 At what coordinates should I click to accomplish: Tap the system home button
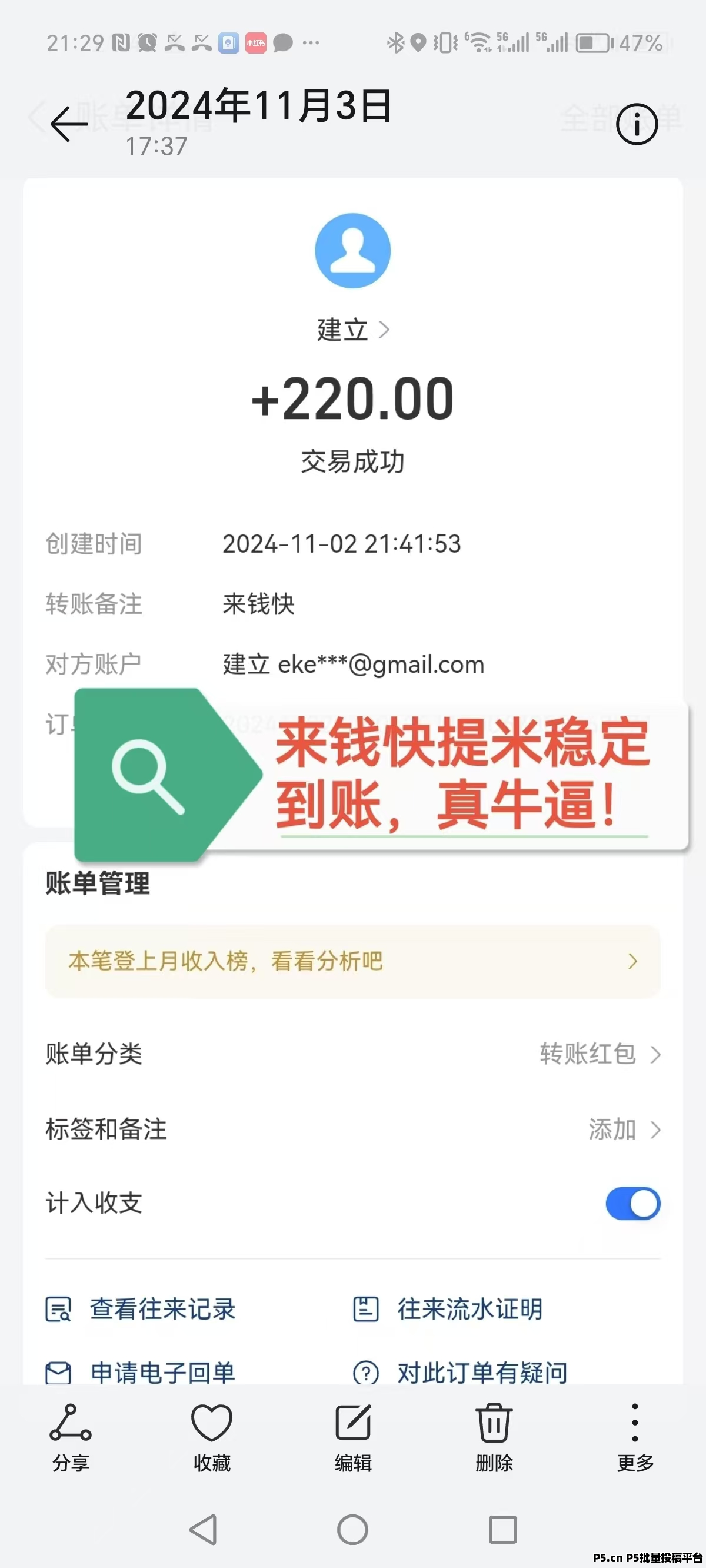pos(353,1529)
